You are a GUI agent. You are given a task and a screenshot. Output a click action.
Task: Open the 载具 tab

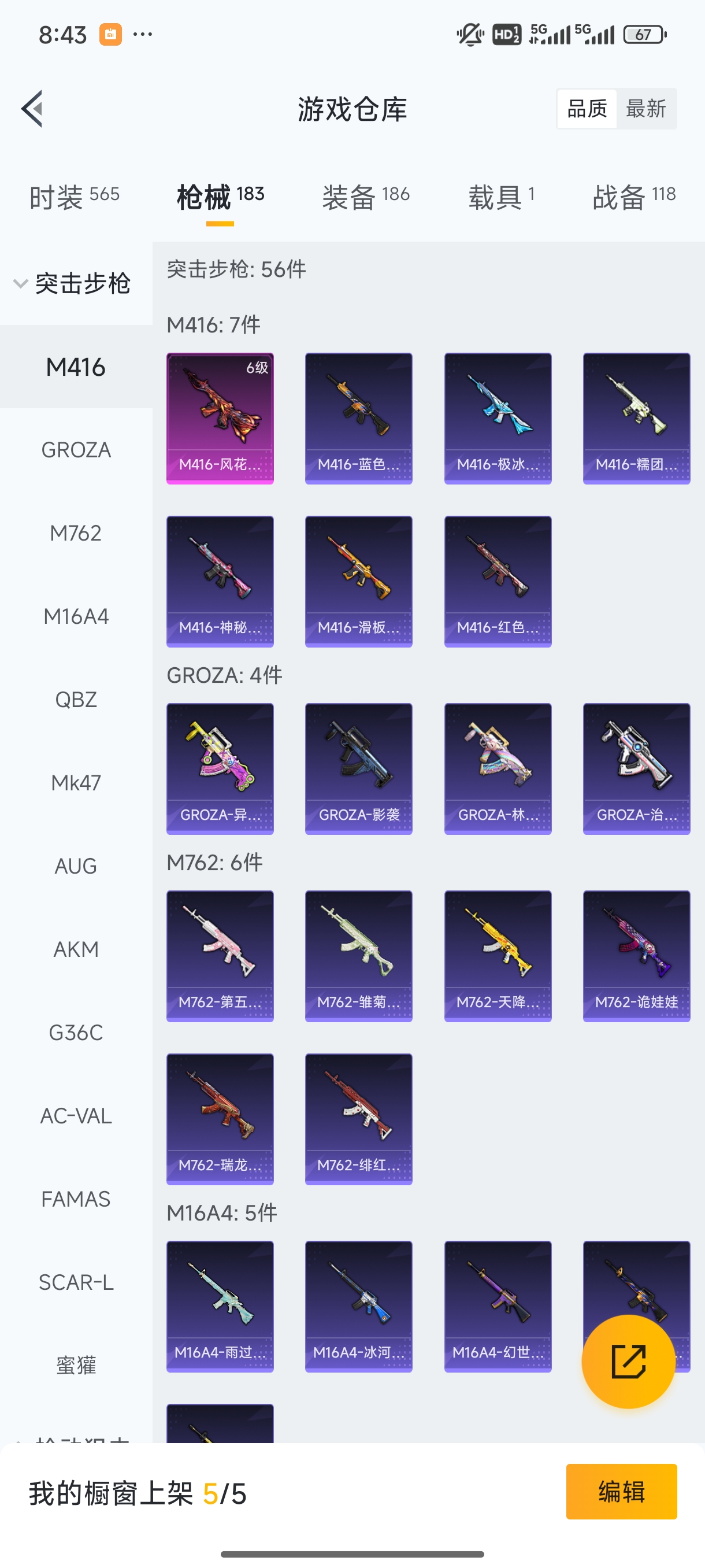[x=500, y=197]
